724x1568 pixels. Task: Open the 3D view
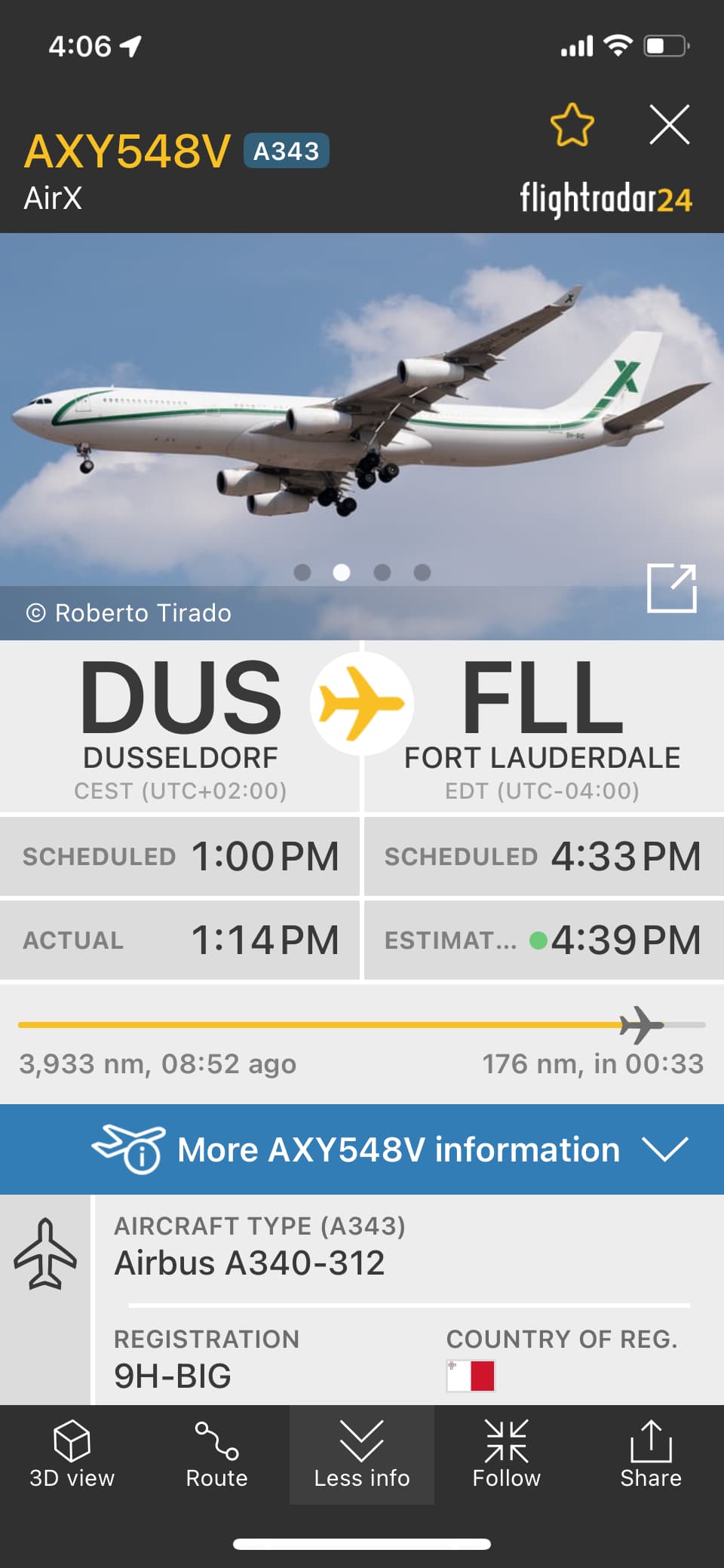[x=72, y=1454]
